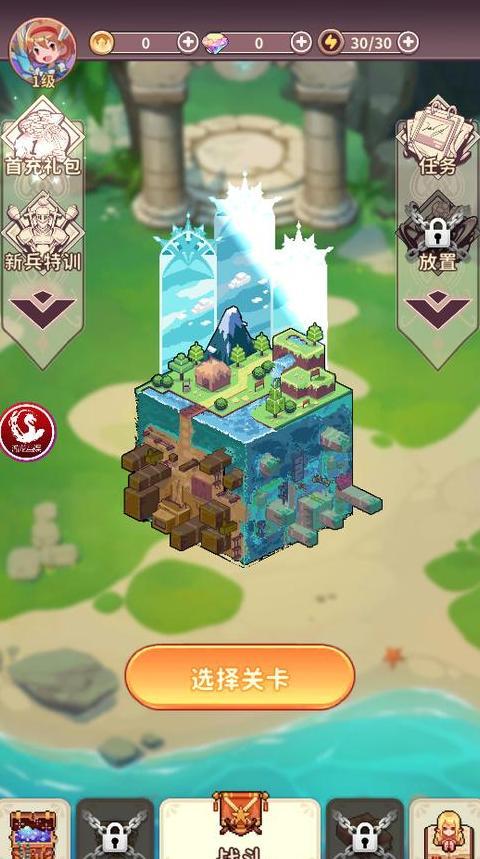This screenshot has width=480, height=859.
Task: Switch to the treasure chest shop tab
Action: [35, 829]
